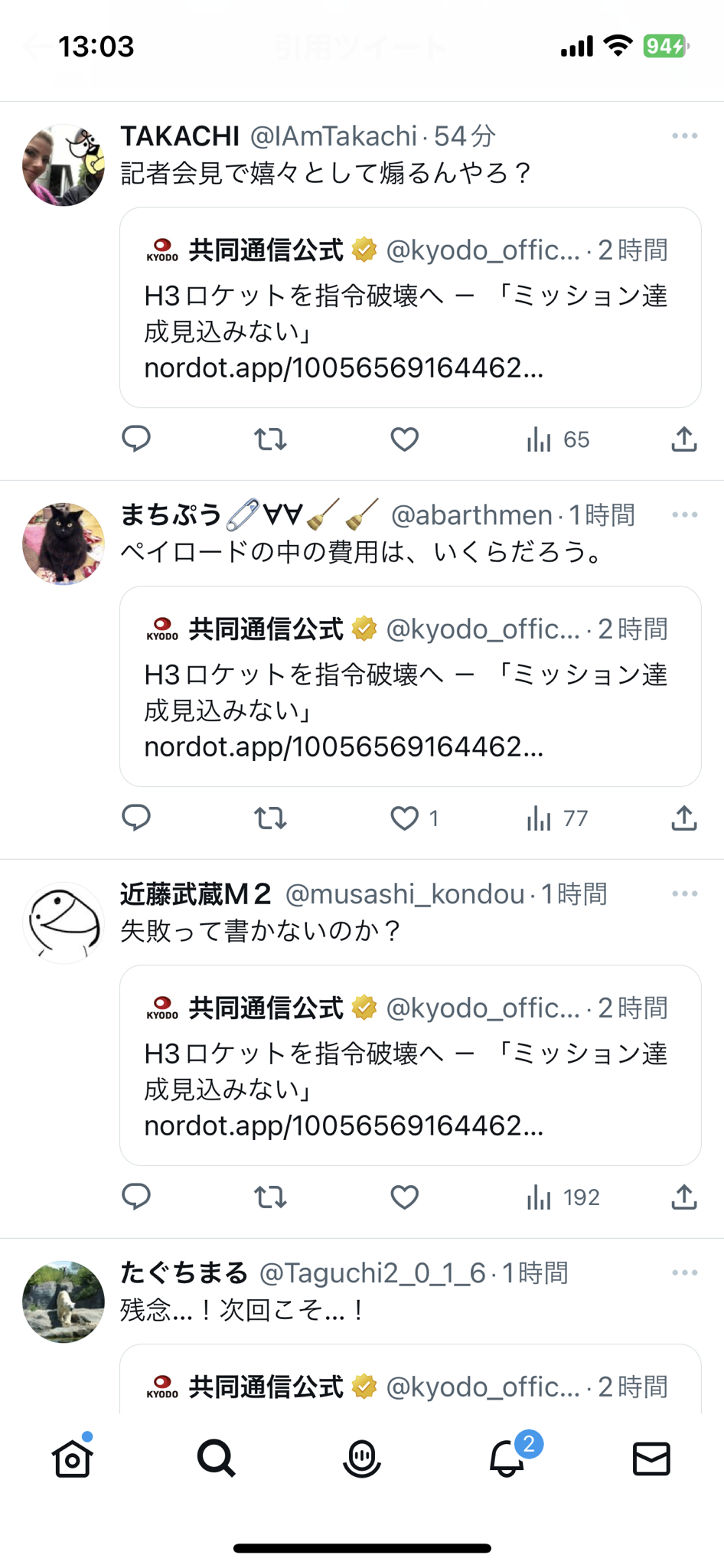Open the overflow menu on まちぷう's tweet
The image size is (724, 1568).
684,515
